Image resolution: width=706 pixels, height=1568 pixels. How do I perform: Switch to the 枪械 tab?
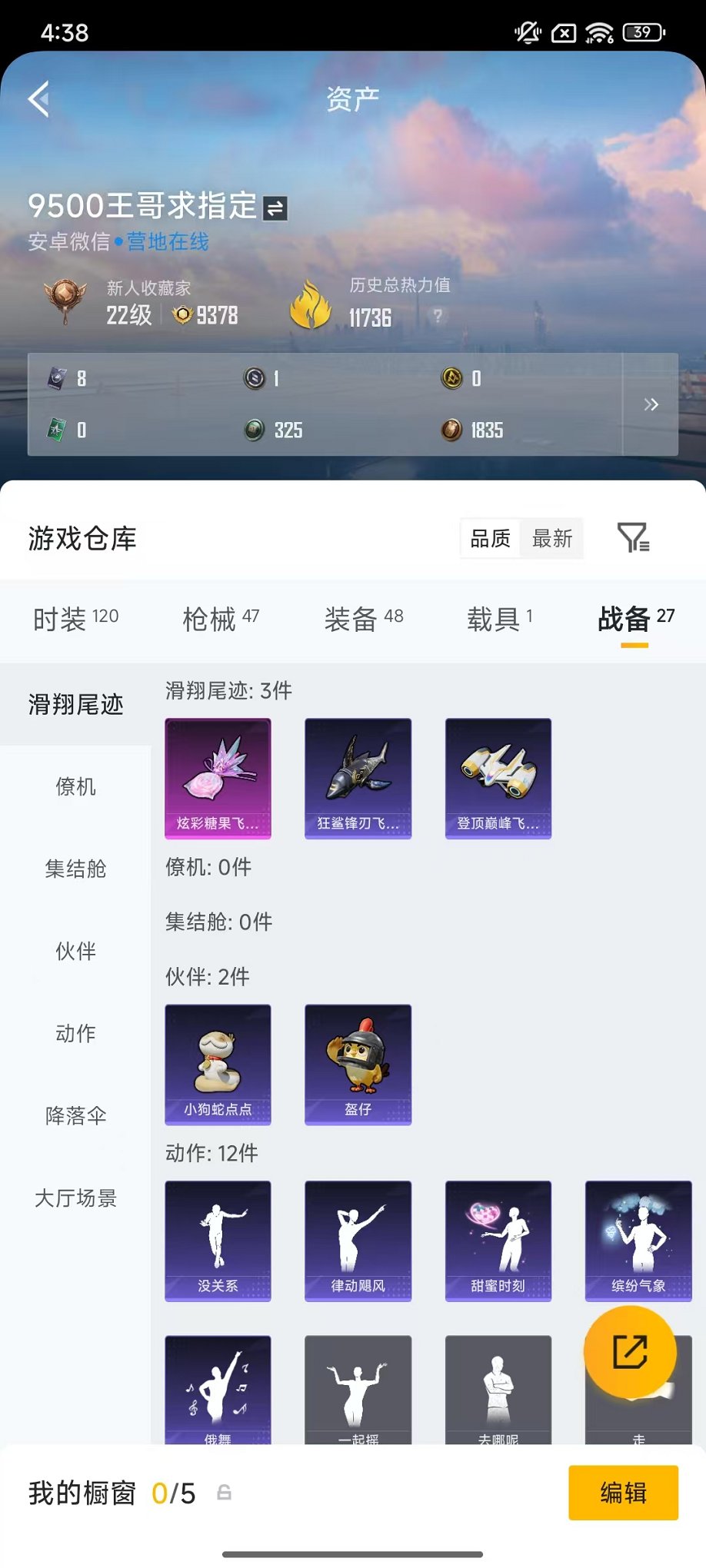pos(221,618)
